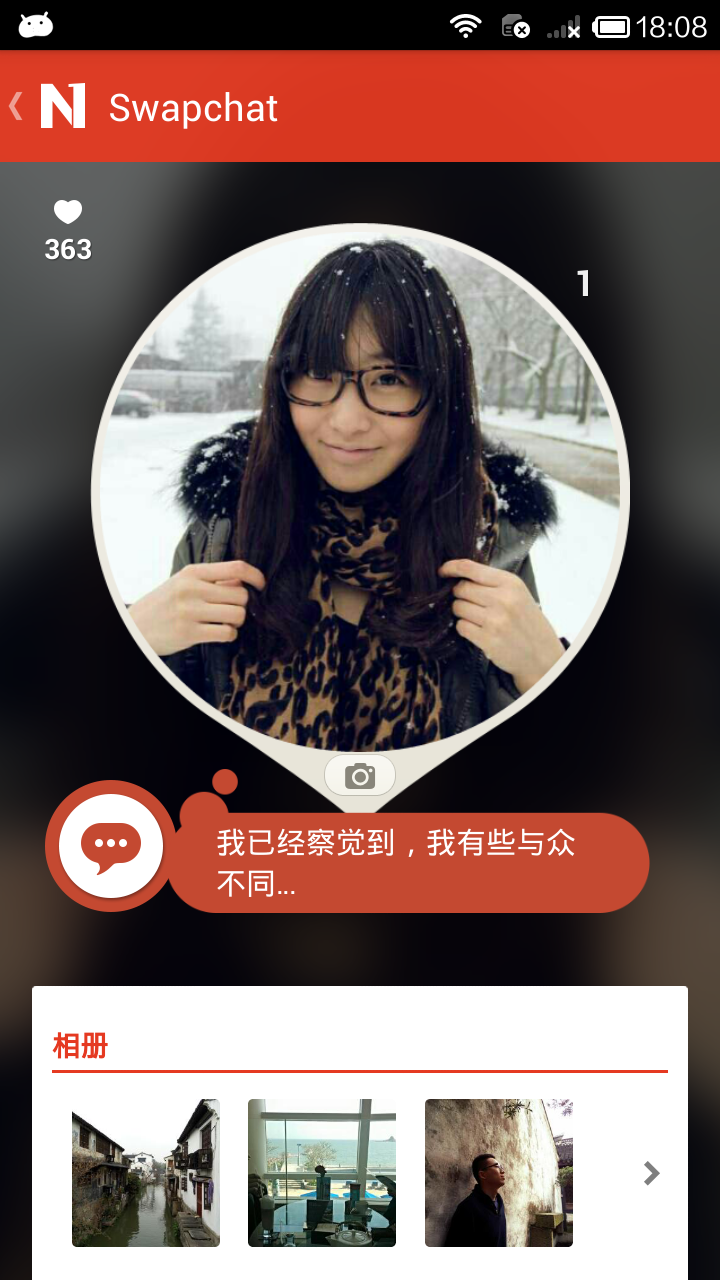The image size is (720, 1280).
Task: Go back via the Swapchat header arrow
Action: 16,106
